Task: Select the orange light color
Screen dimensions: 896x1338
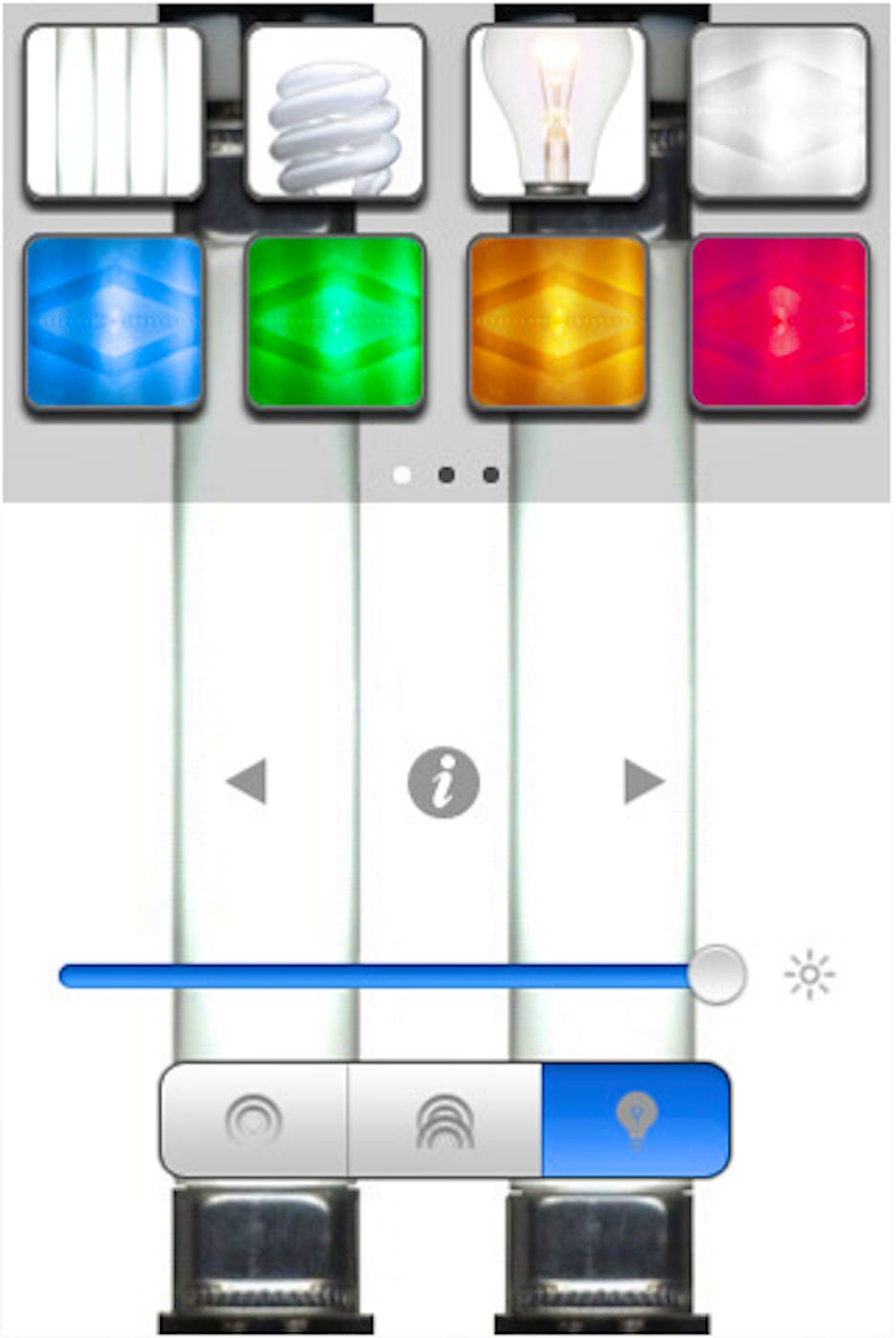Action: pos(557,322)
